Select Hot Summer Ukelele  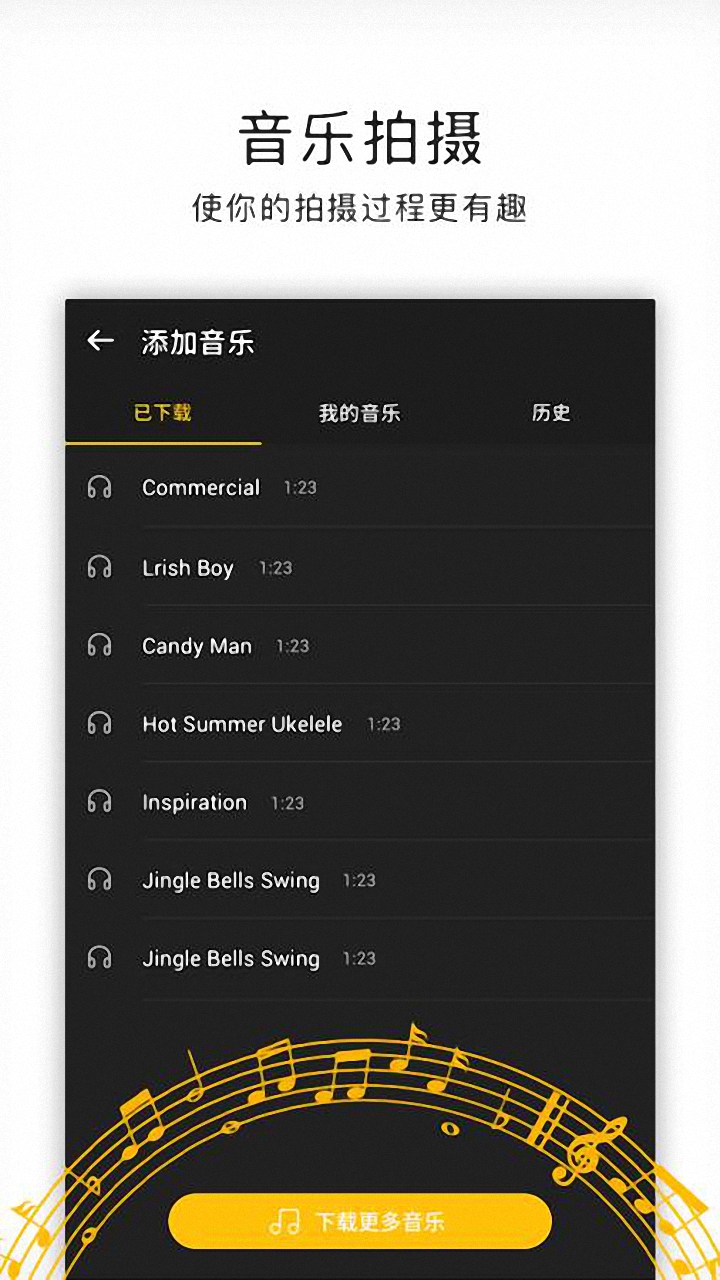point(243,724)
